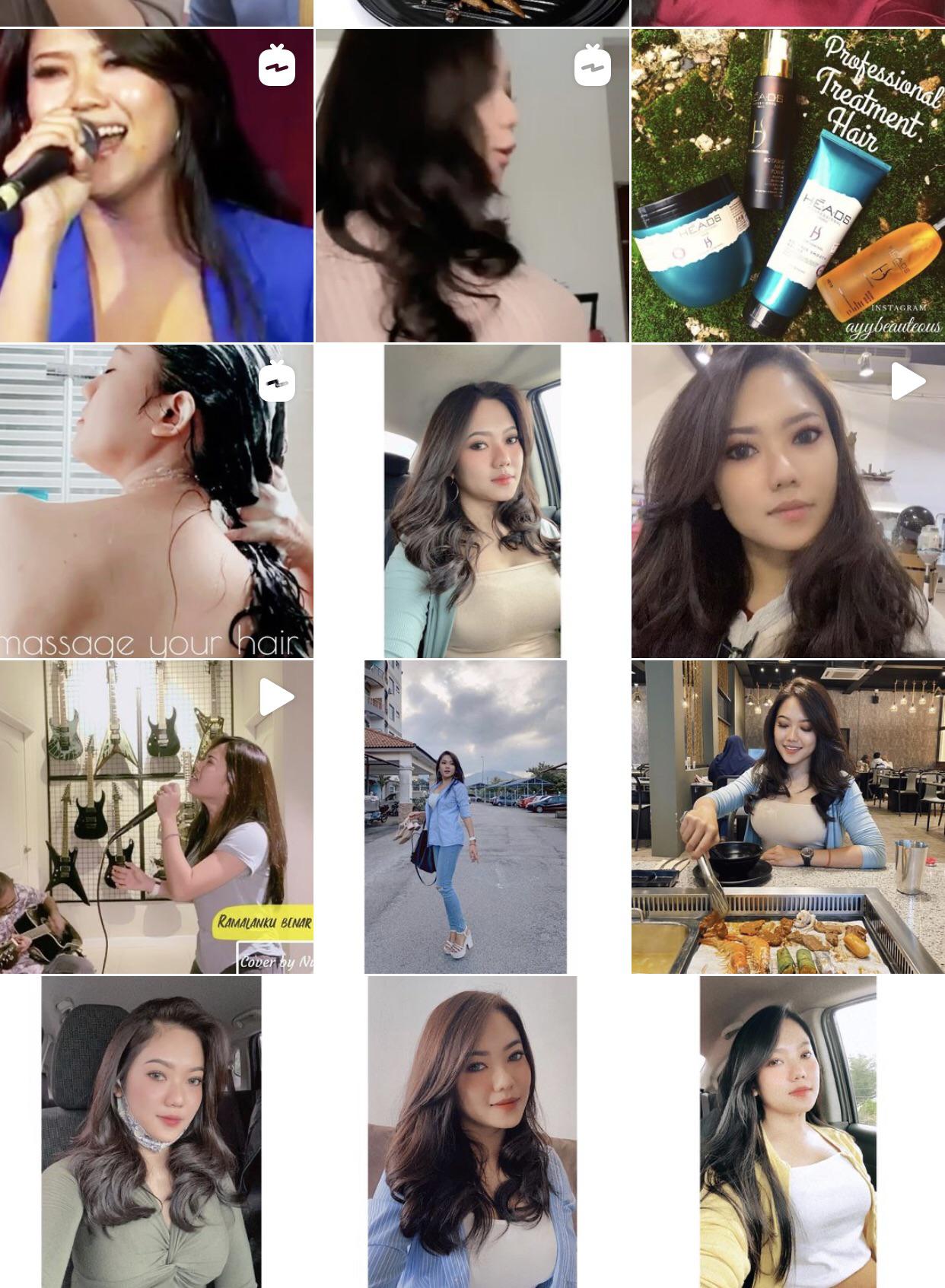Viewport: 945px width, 1288px height.
Task: Open the car selfie post with mint cardigan
Action: pos(472,502)
